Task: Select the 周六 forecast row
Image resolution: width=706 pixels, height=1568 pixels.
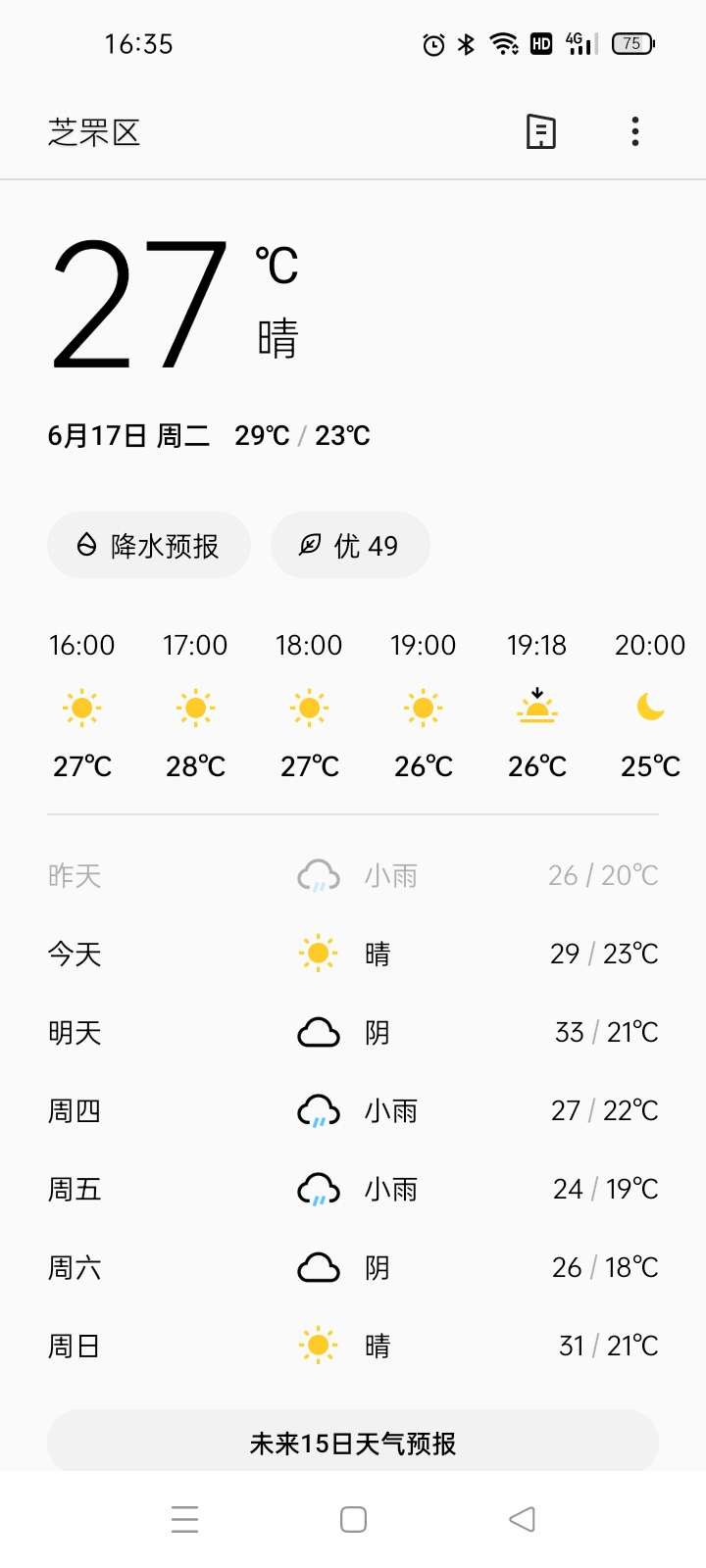Action: tap(353, 1267)
